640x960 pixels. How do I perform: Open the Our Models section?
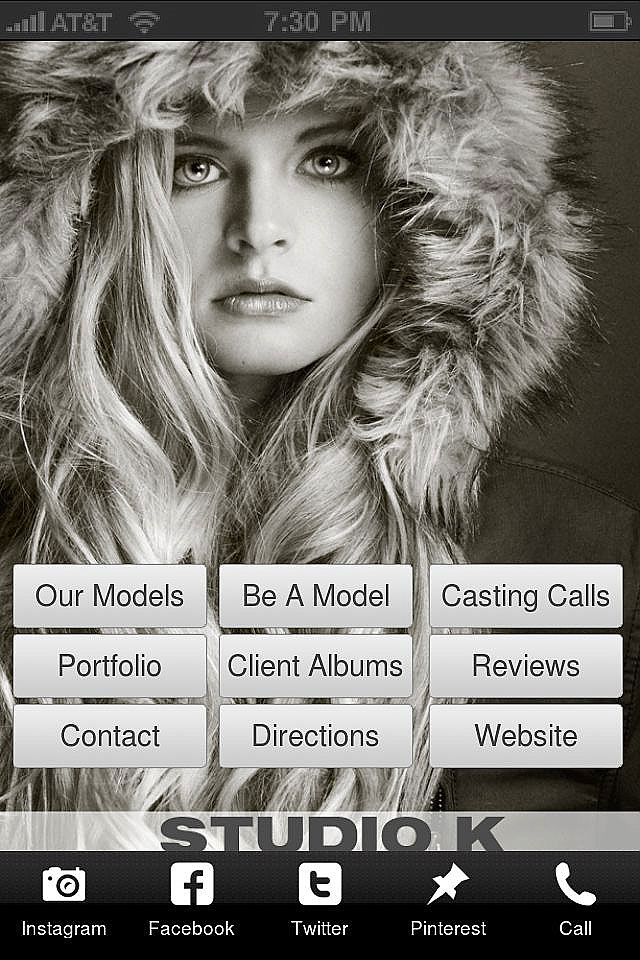coord(109,596)
